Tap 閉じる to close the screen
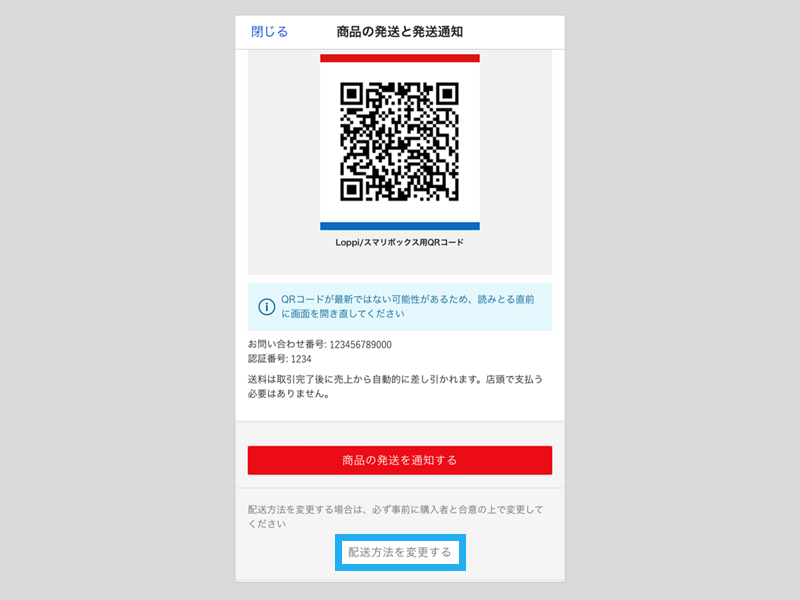800x600 pixels. click(x=270, y=32)
